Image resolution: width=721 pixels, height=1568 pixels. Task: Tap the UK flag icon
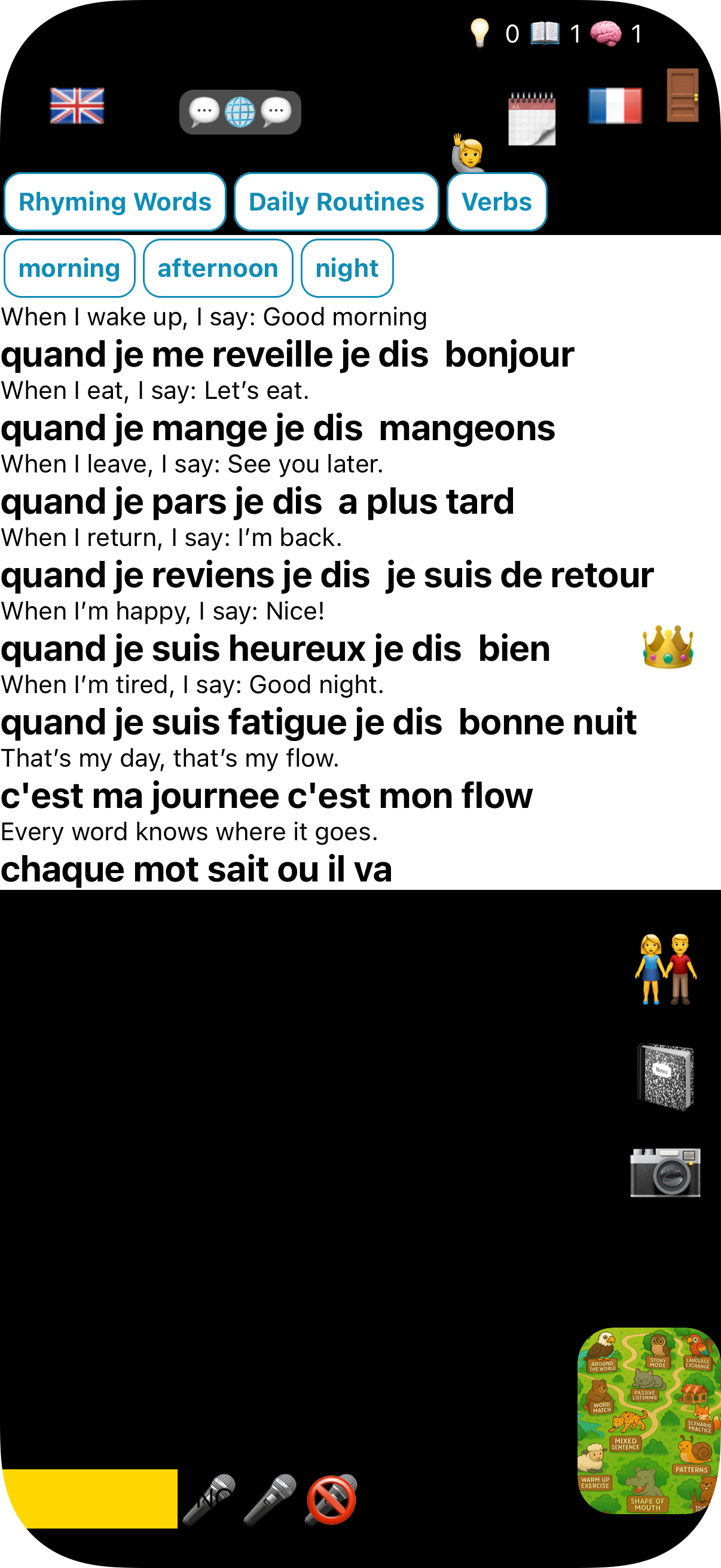[77, 106]
